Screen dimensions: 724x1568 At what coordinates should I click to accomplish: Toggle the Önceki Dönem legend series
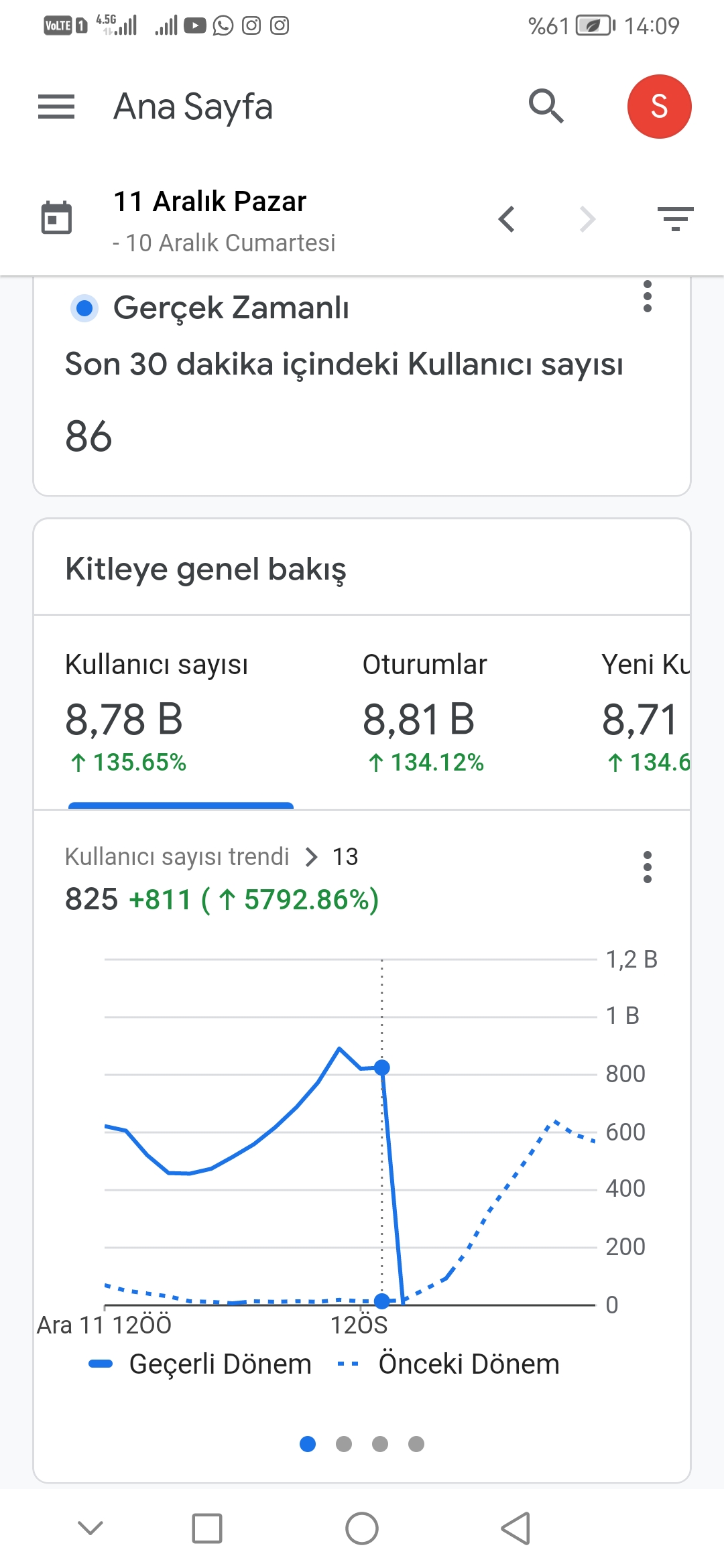point(448,1364)
